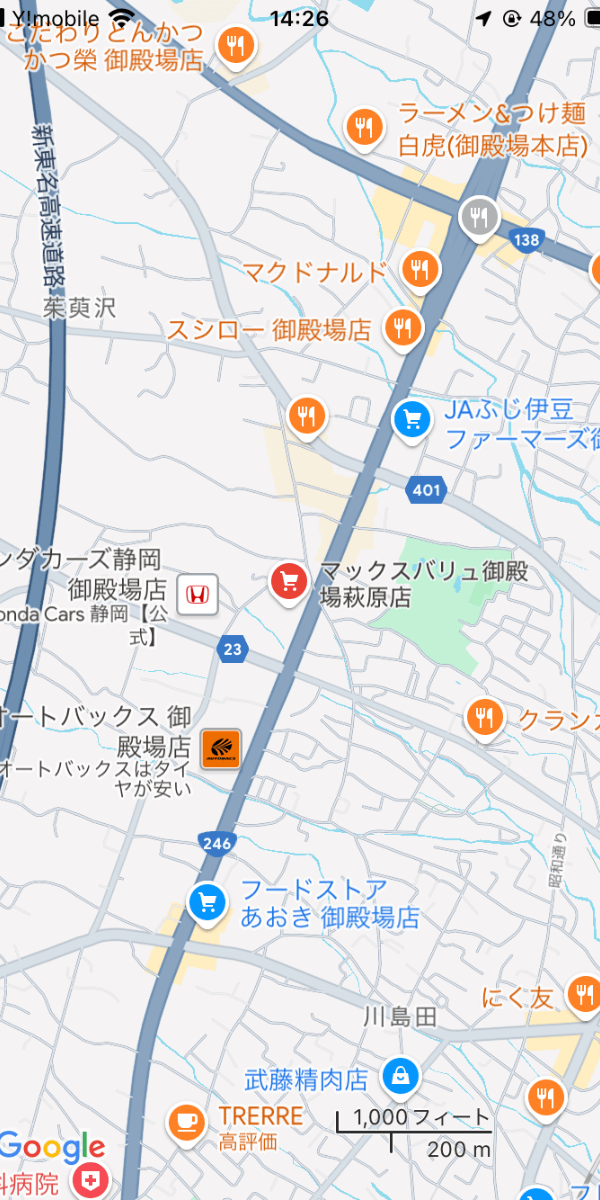Open the マクドナルド restaurant pin
Screen dimensions: 600x1200
tap(420, 270)
